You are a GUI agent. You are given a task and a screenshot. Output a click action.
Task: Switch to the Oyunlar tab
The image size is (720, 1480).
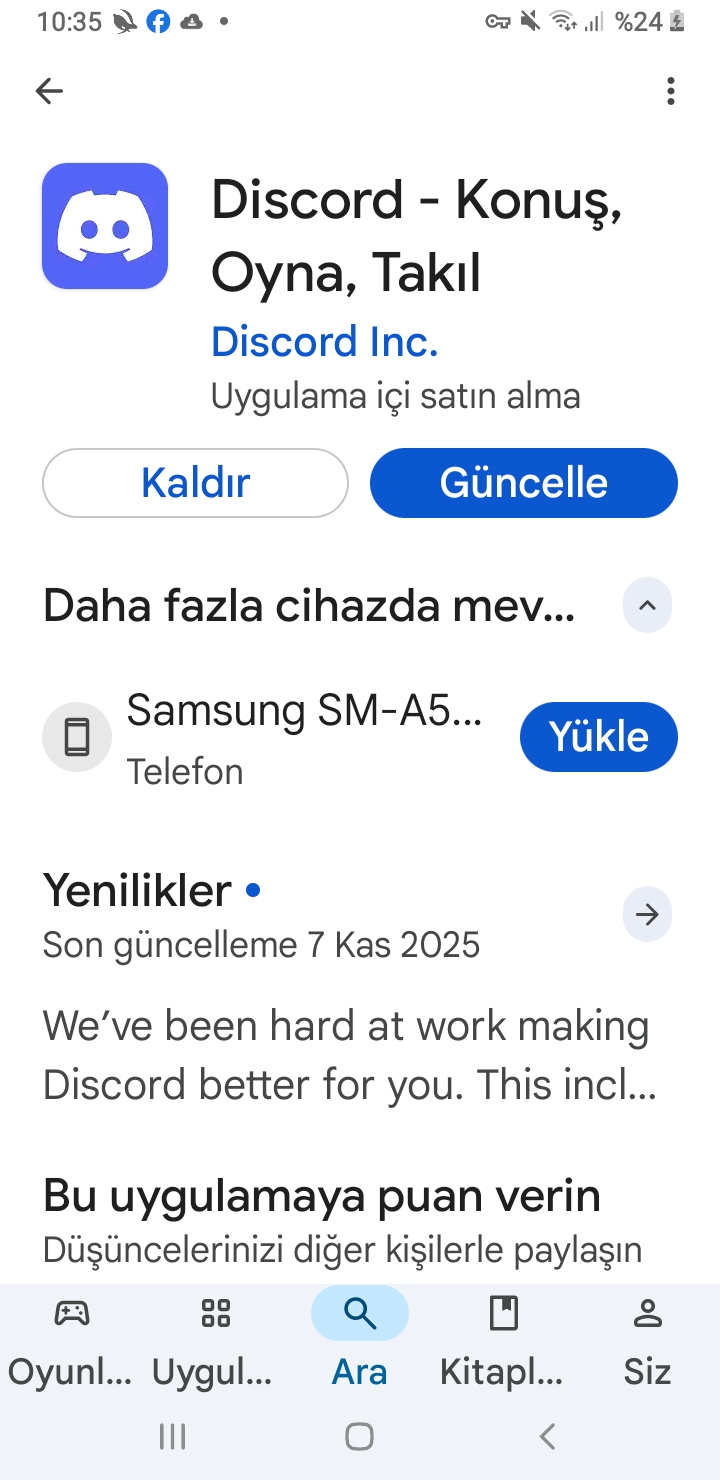[71, 1338]
